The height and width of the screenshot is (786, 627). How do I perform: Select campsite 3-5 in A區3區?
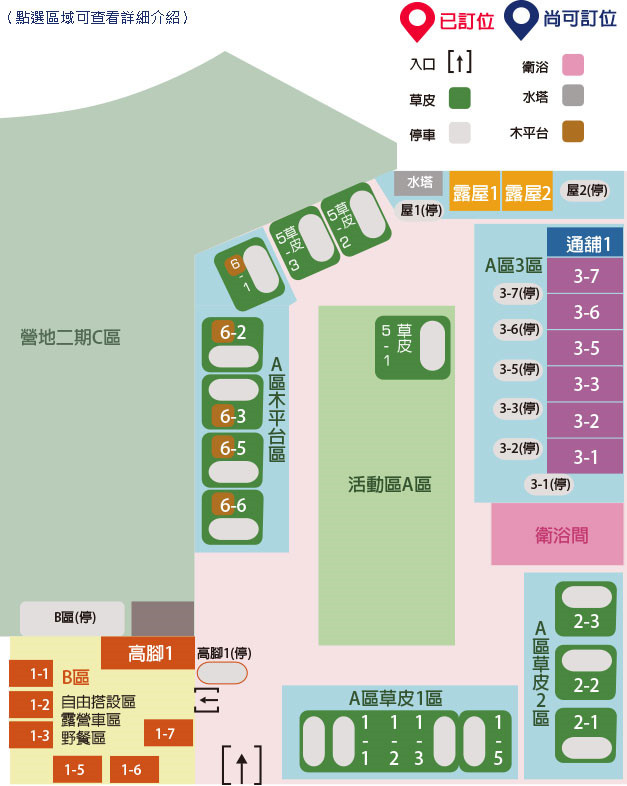586,349
